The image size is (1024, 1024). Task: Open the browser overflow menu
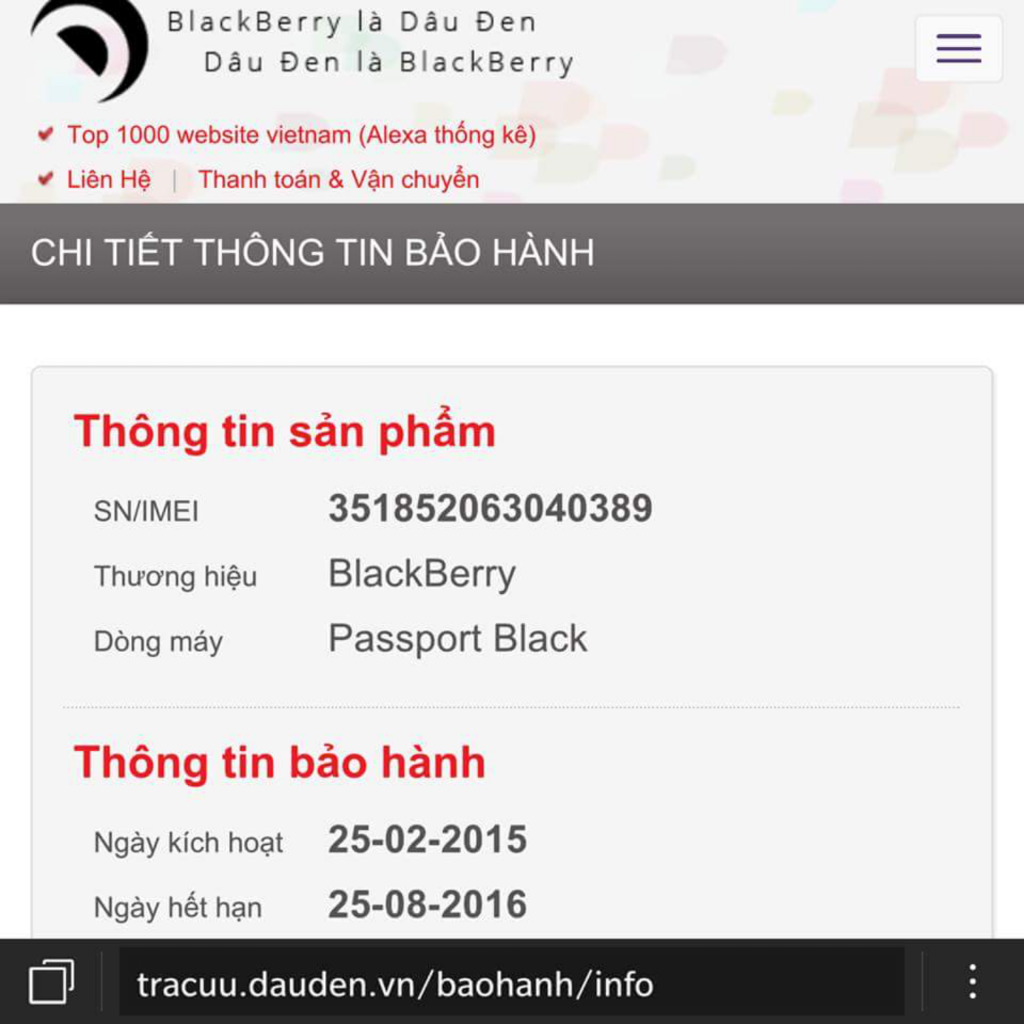point(972,983)
